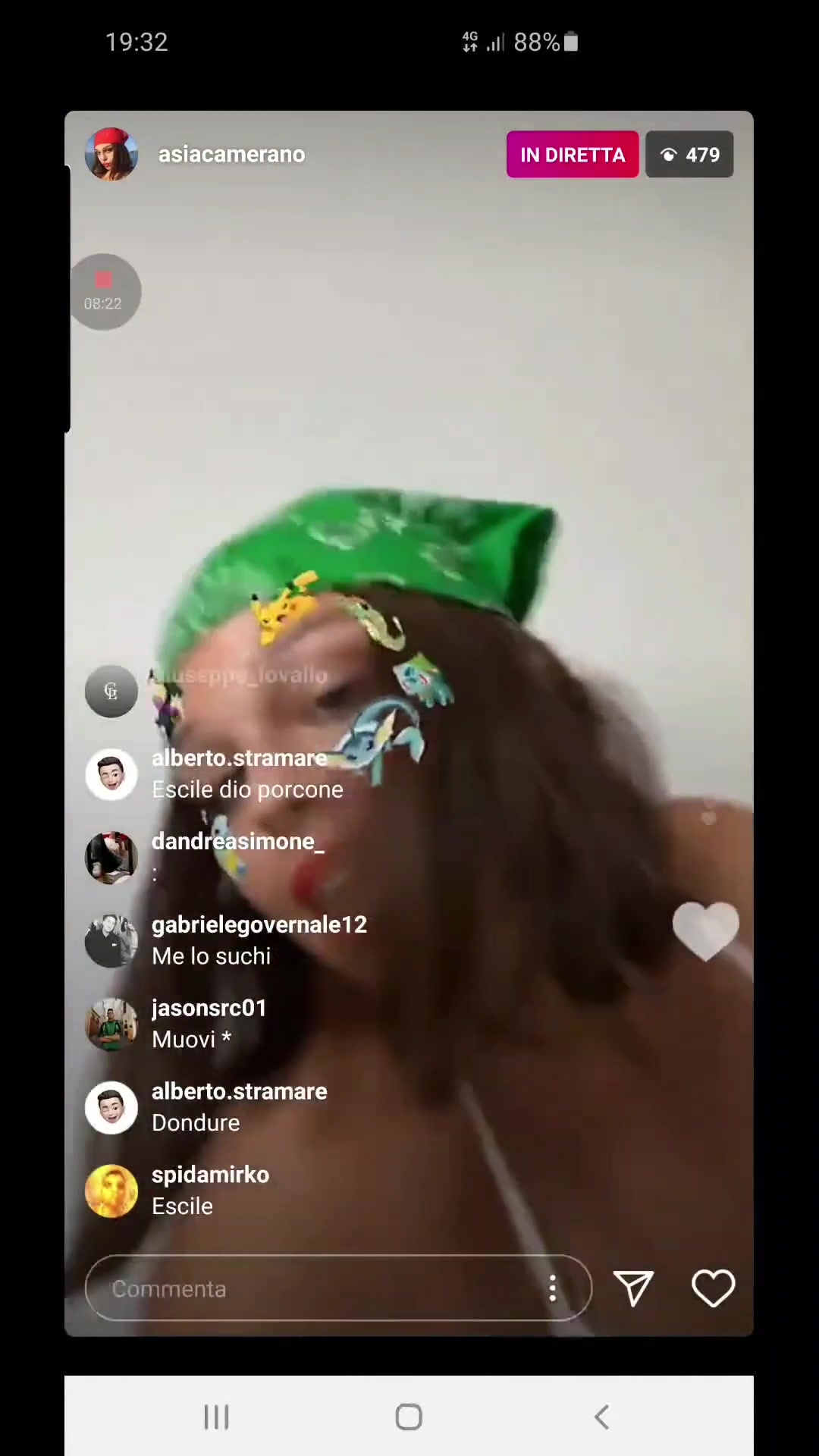Image resolution: width=819 pixels, height=1456 pixels.
Task: Open comment options three-dot menu
Action: tap(553, 1288)
